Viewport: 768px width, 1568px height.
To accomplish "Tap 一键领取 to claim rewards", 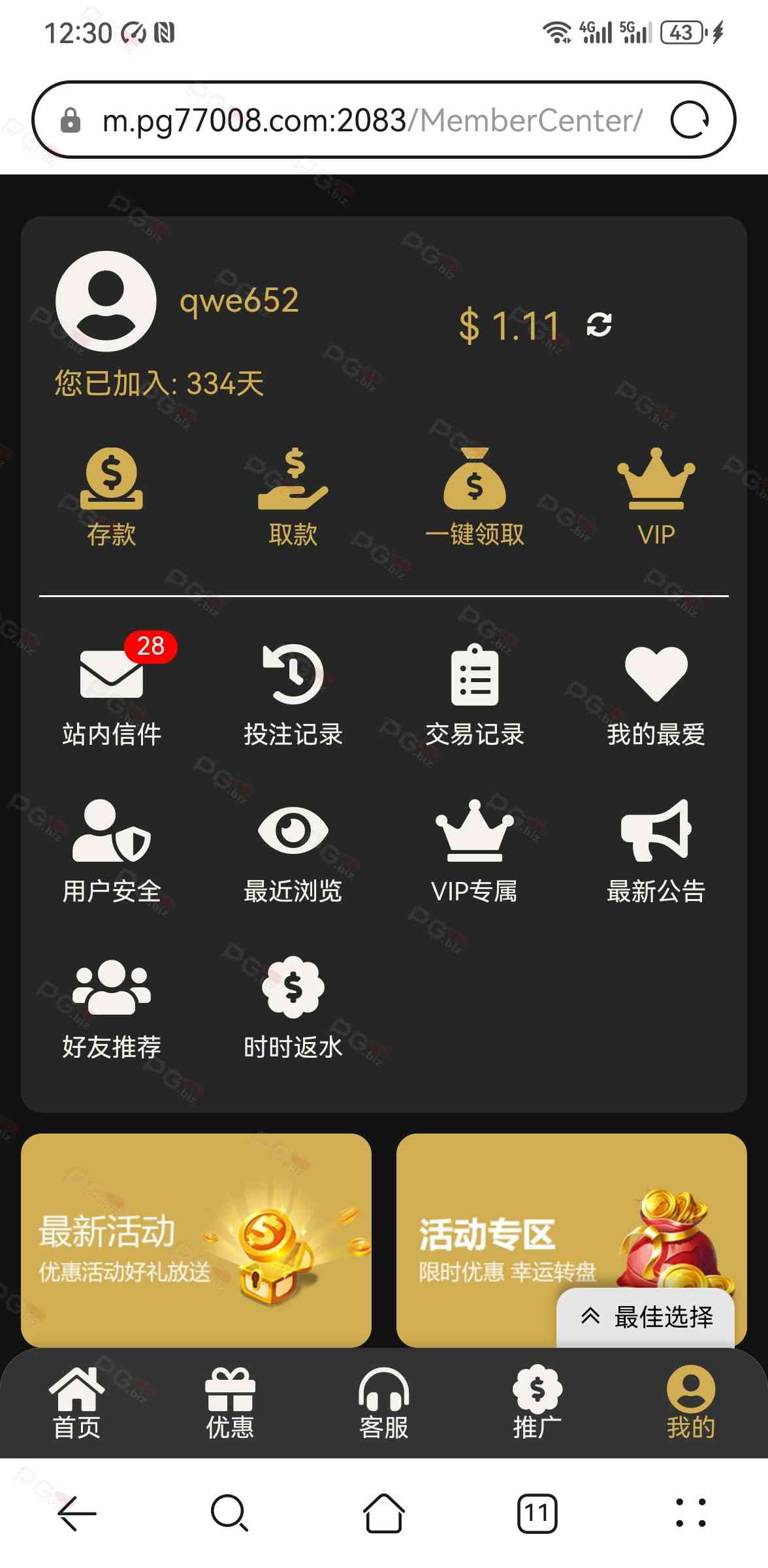I will coord(474,497).
